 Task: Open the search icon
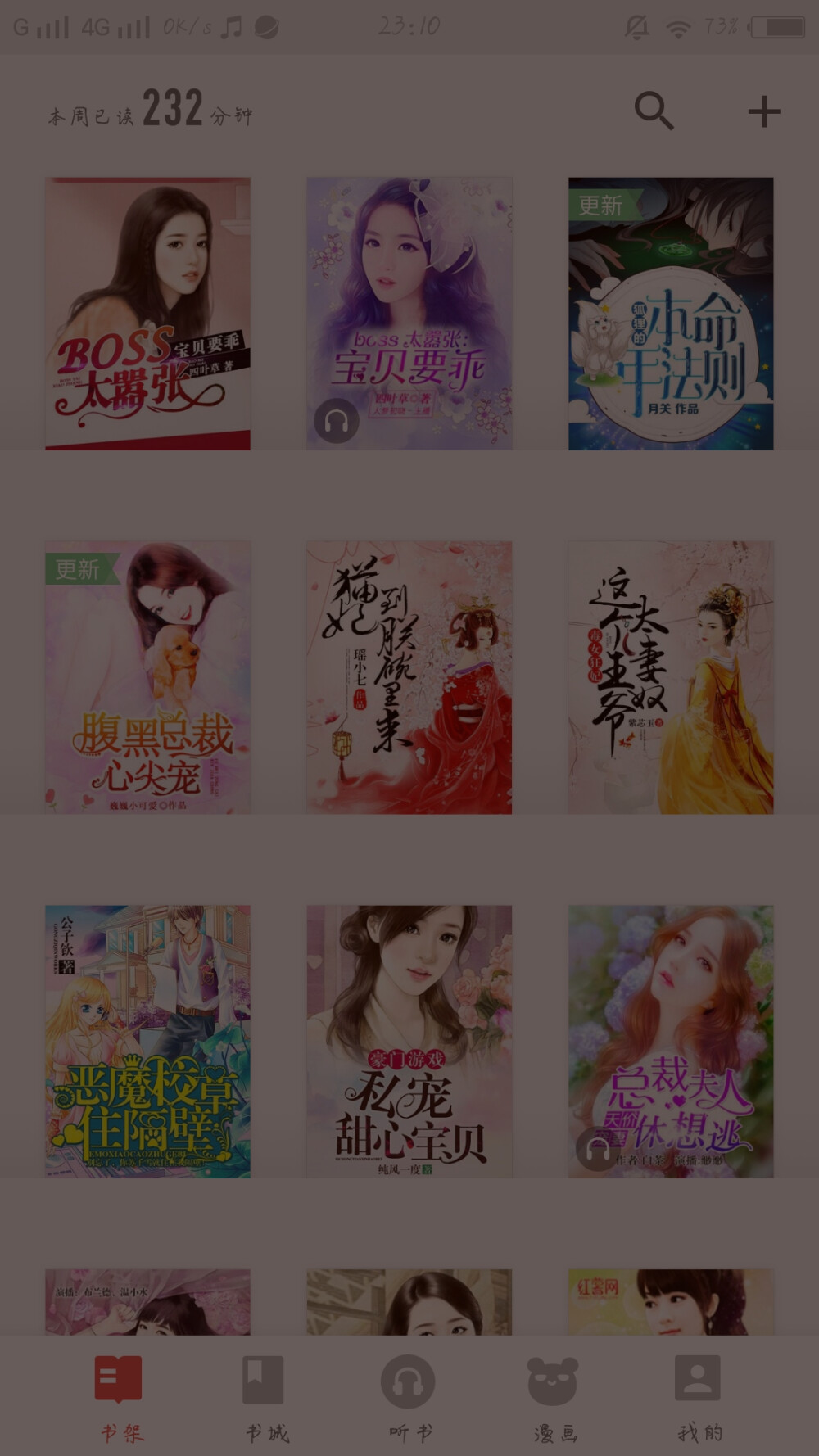click(654, 111)
